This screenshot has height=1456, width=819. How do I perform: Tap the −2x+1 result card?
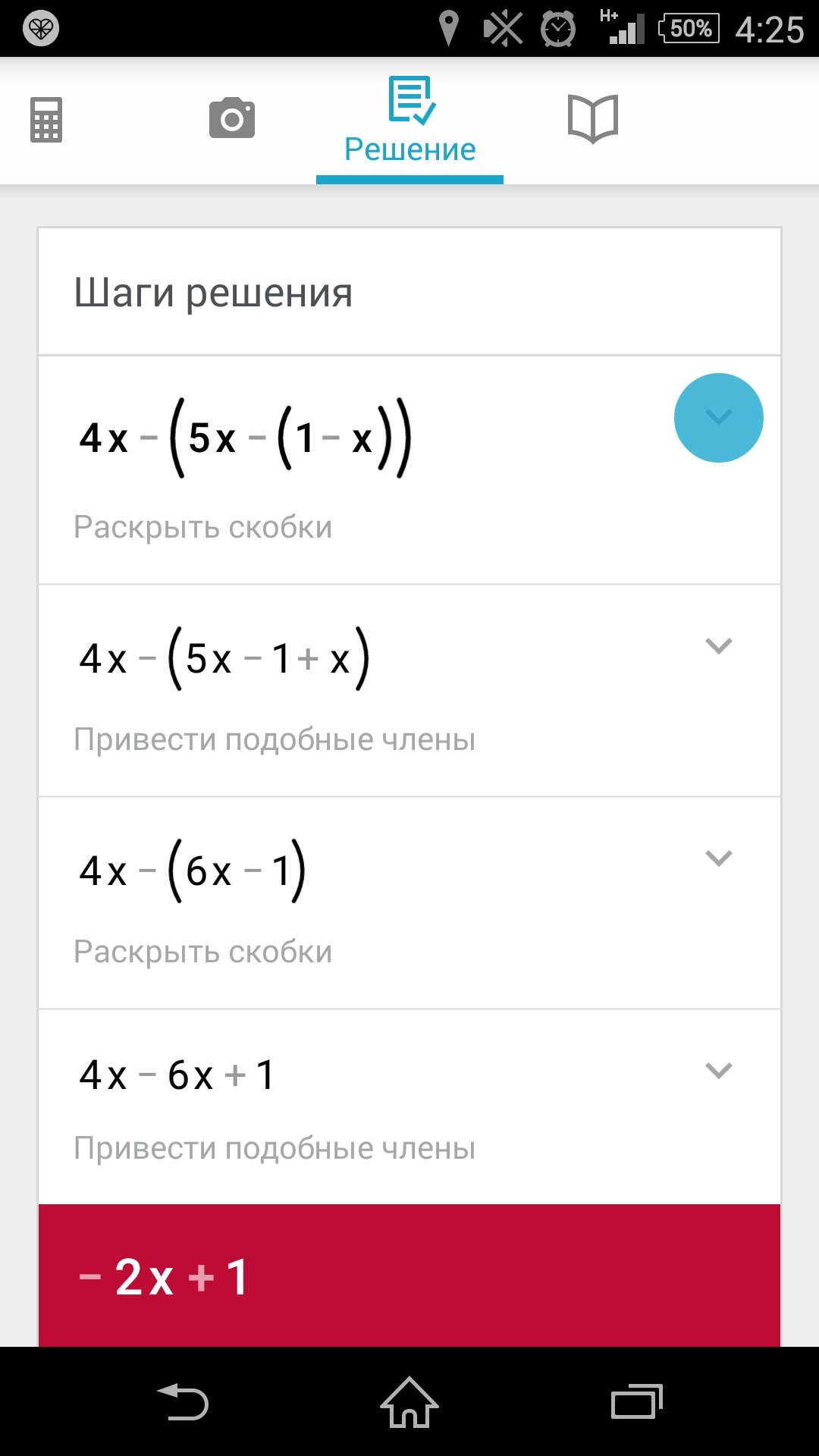tap(409, 1276)
